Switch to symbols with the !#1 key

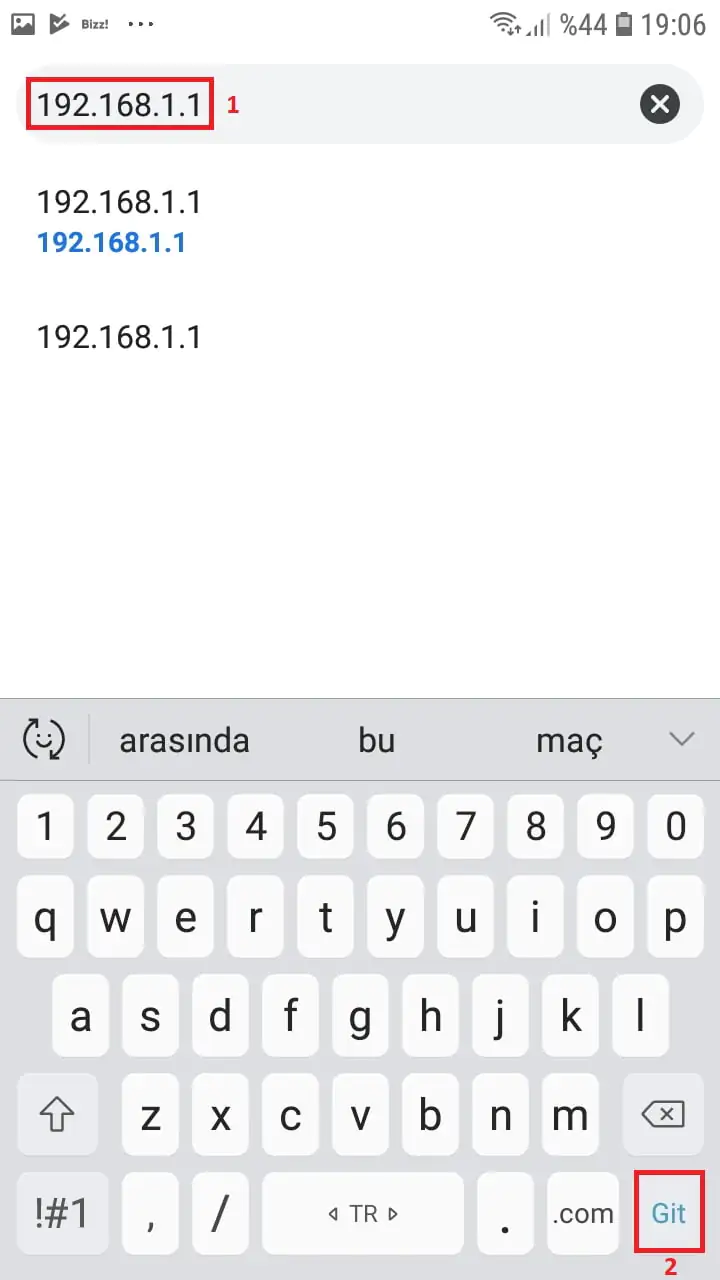point(62,1214)
